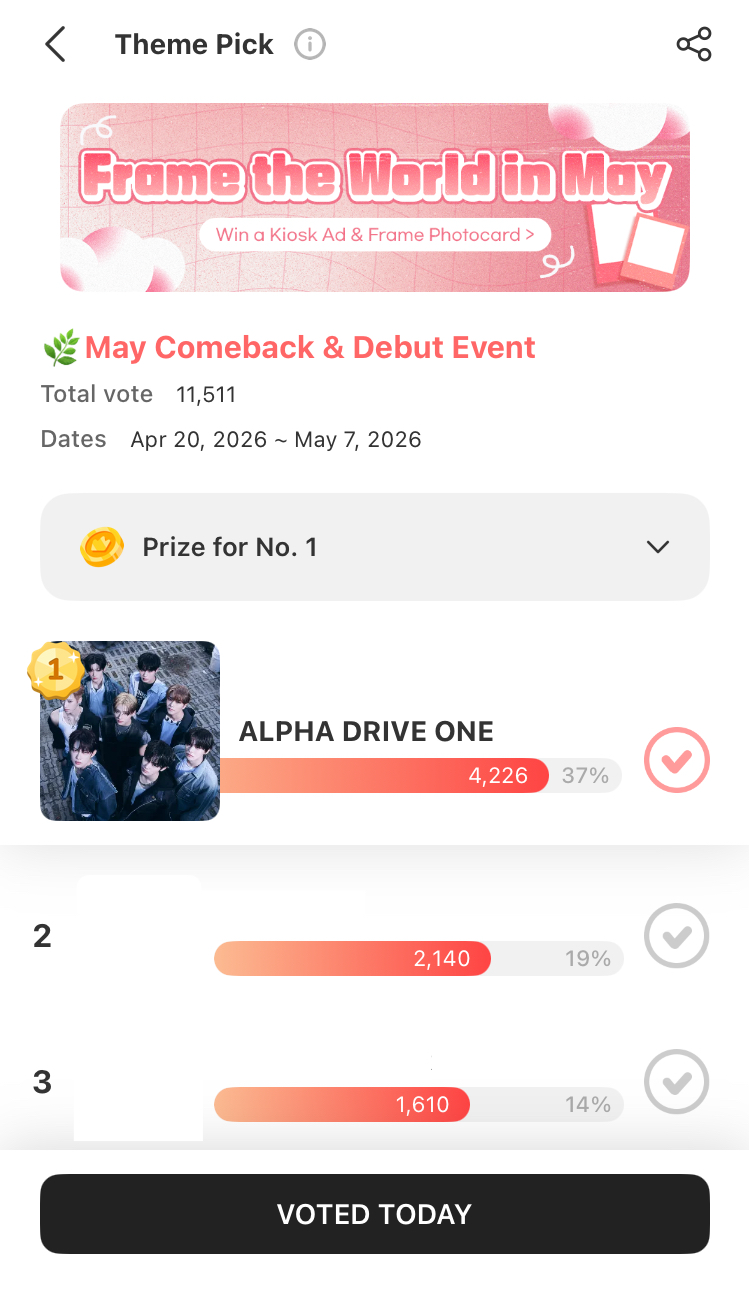Viewport: 749px width, 1294px height.
Task: Open the ALPHA DRIVE ONE group photo
Action: click(130, 731)
